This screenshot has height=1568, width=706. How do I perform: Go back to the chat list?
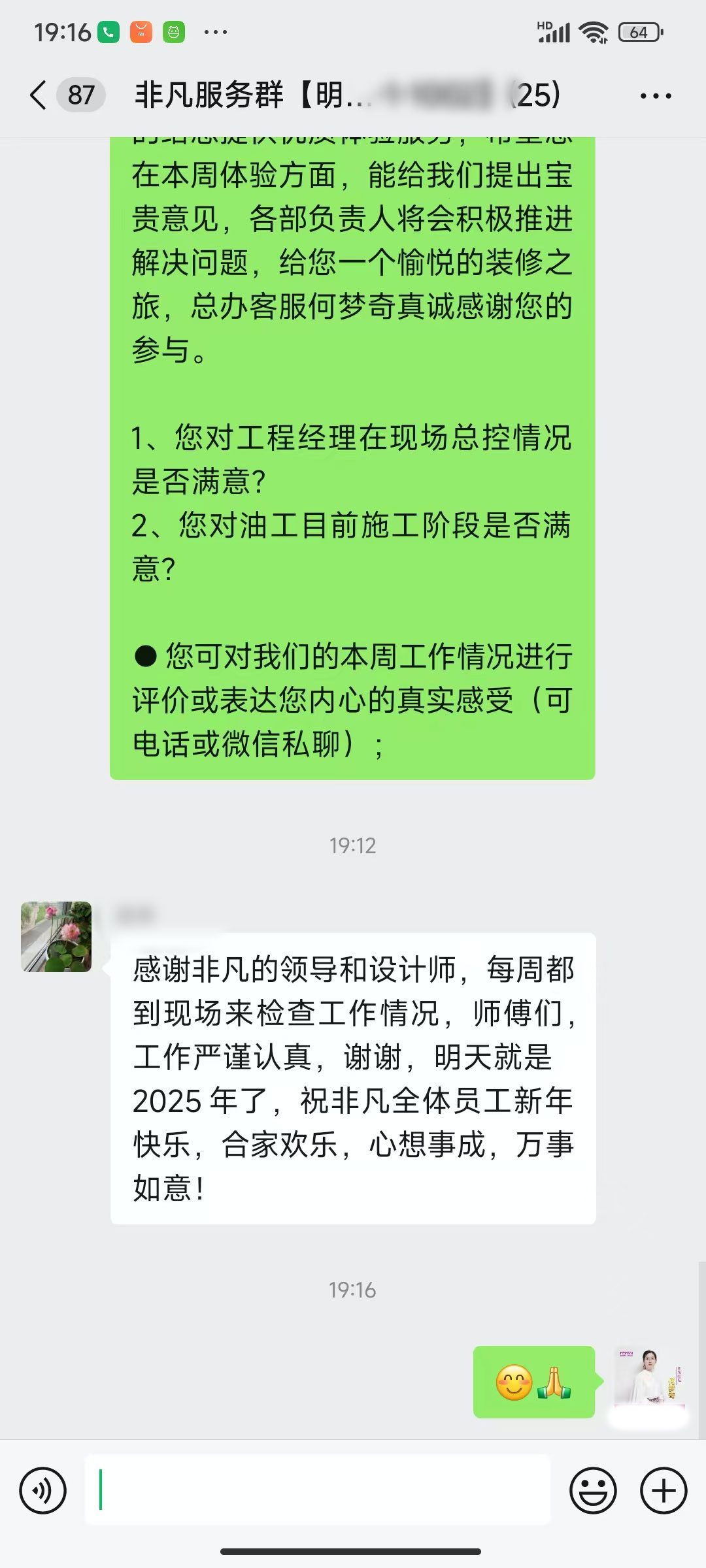point(39,95)
